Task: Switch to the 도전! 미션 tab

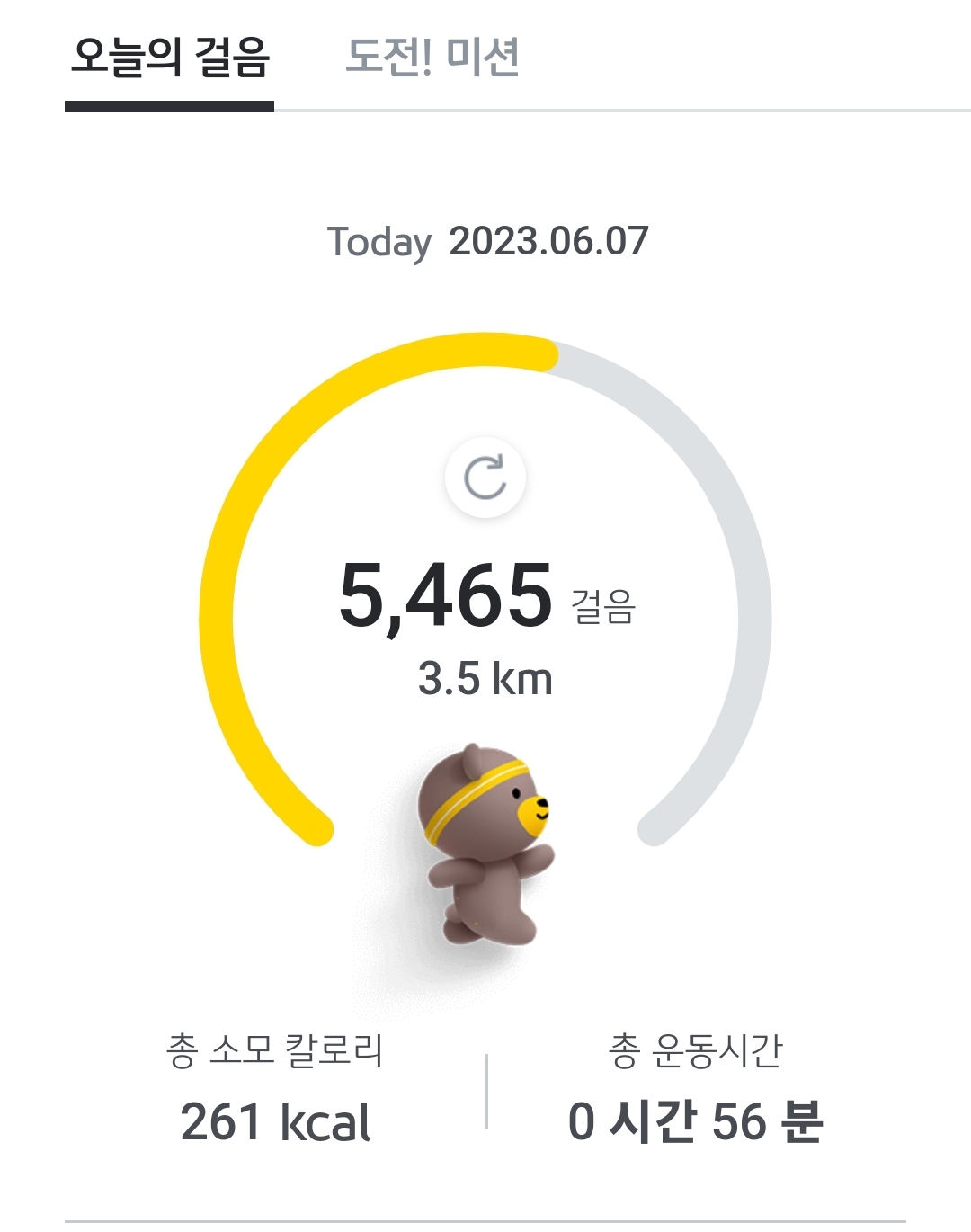Action: (432, 58)
